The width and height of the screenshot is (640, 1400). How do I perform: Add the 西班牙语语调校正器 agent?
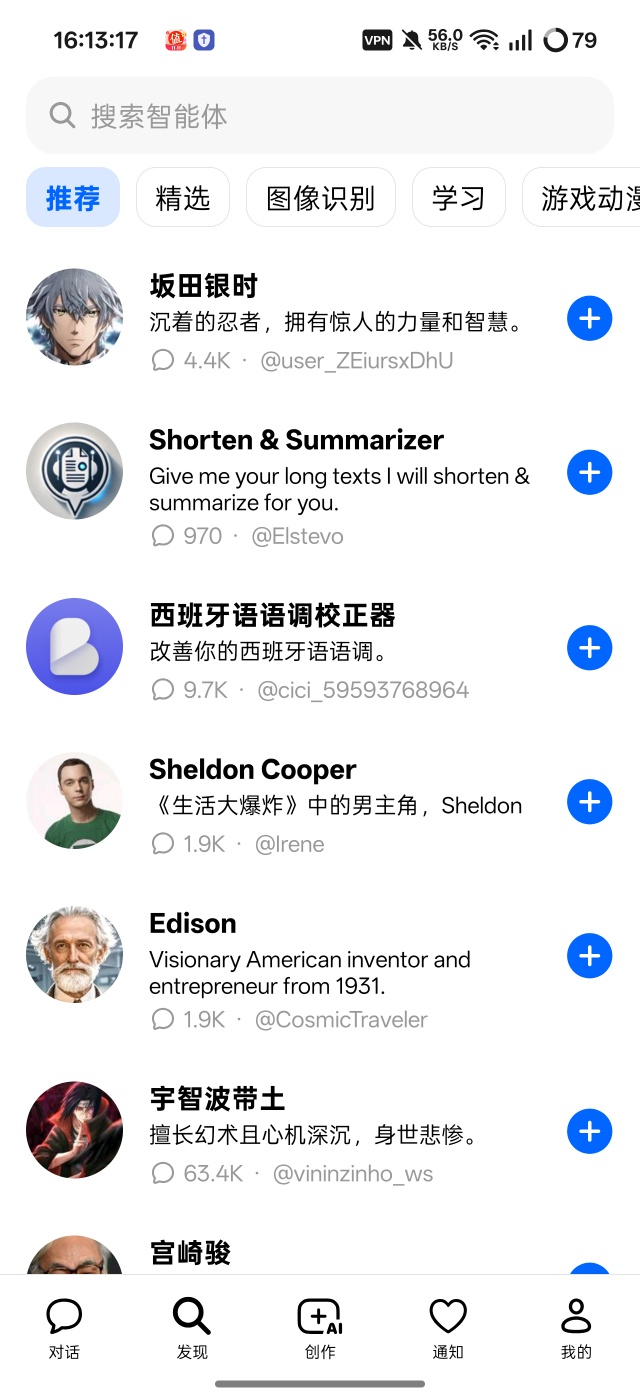click(x=589, y=648)
